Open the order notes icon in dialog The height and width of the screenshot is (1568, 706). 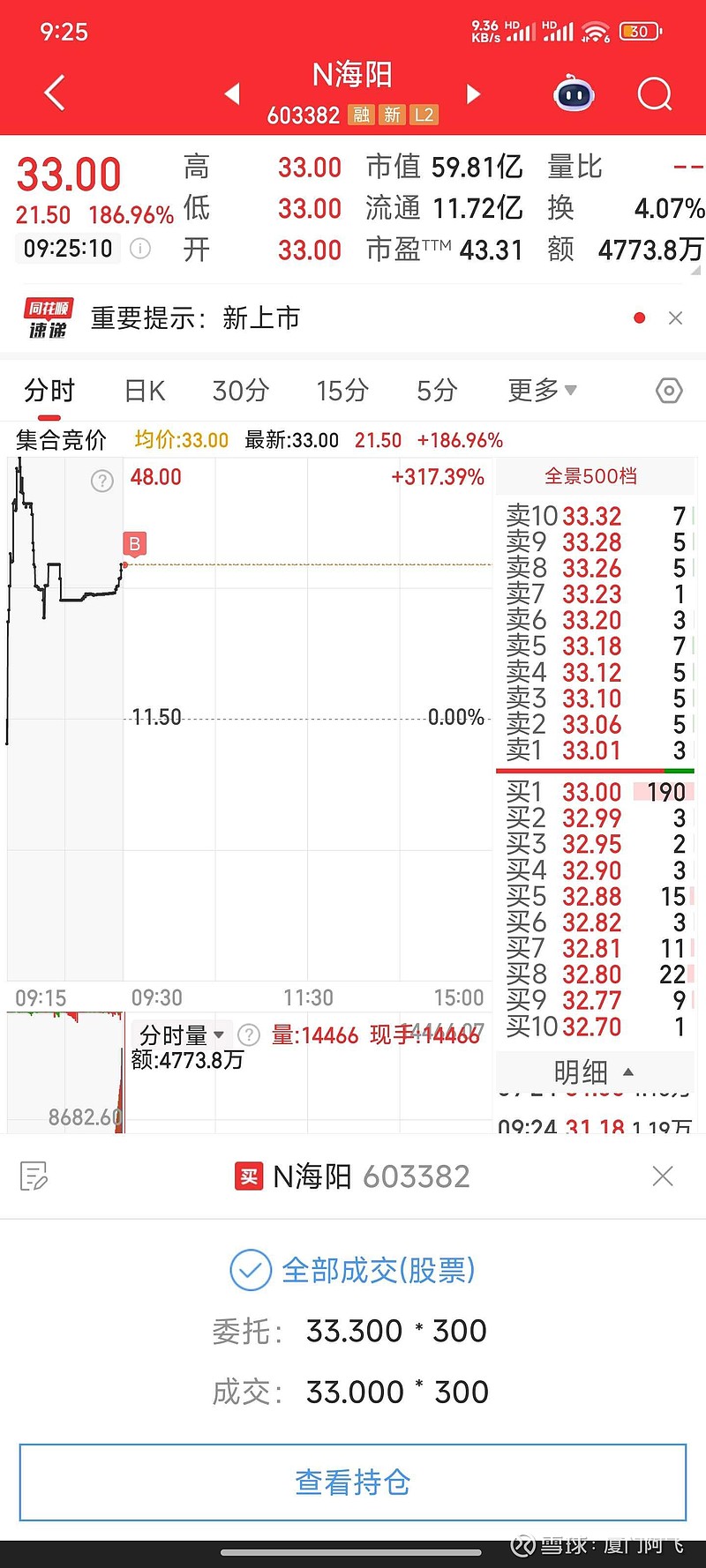tap(34, 1176)
